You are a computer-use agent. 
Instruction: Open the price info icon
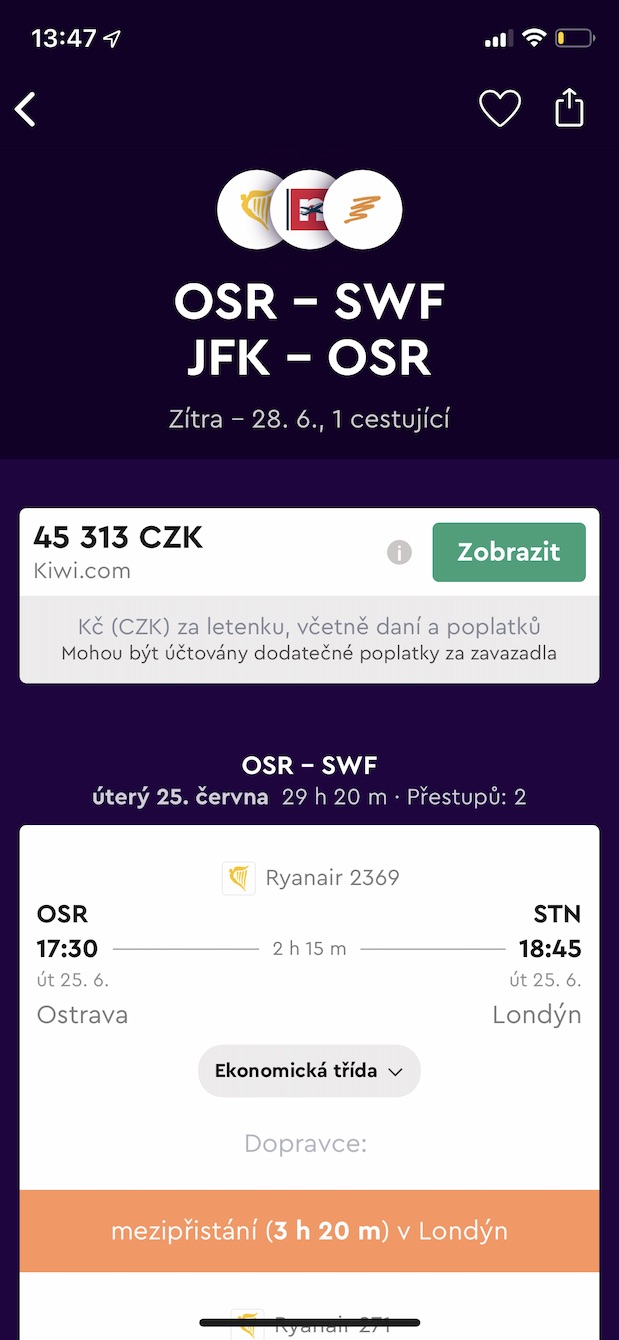(x=399, y=552)
